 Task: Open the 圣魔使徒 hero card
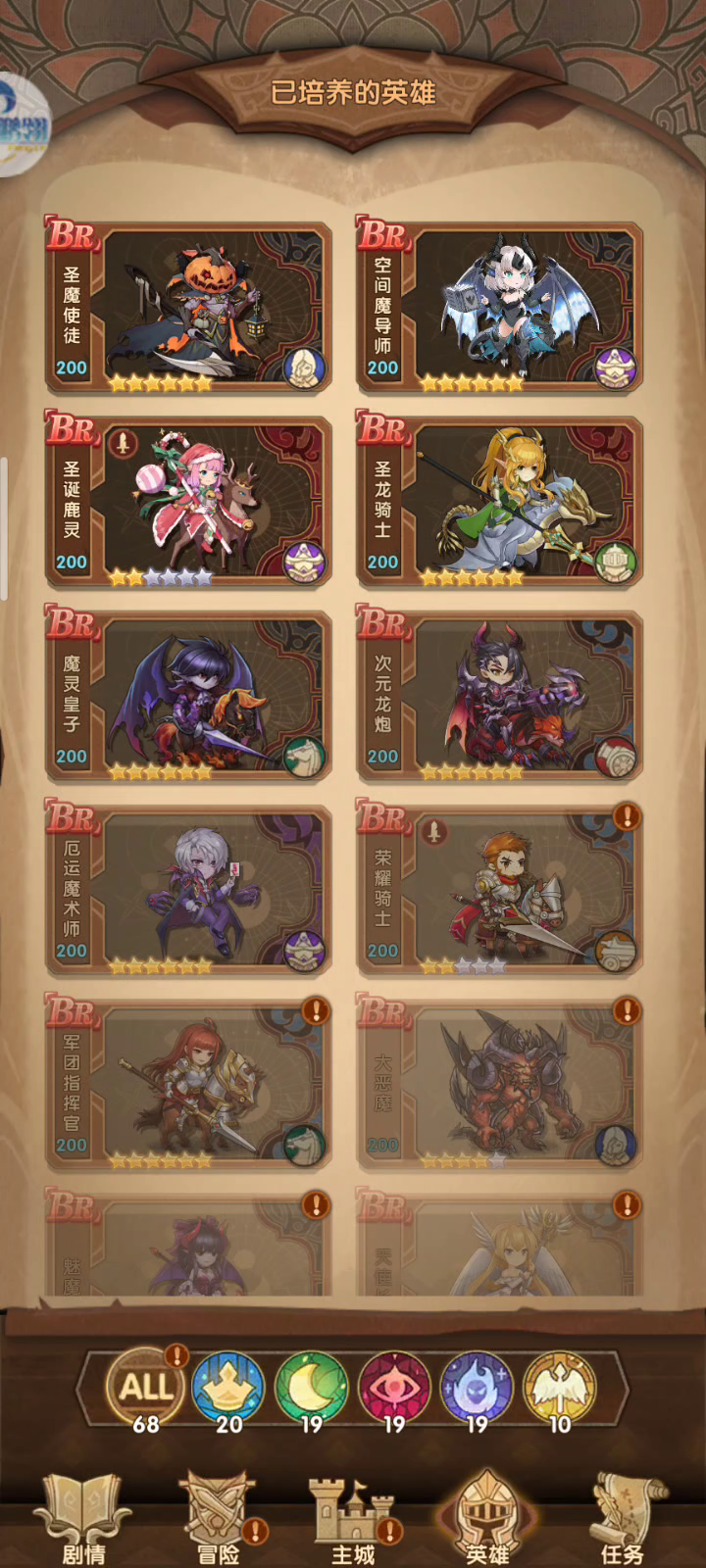tap(188, 308)
